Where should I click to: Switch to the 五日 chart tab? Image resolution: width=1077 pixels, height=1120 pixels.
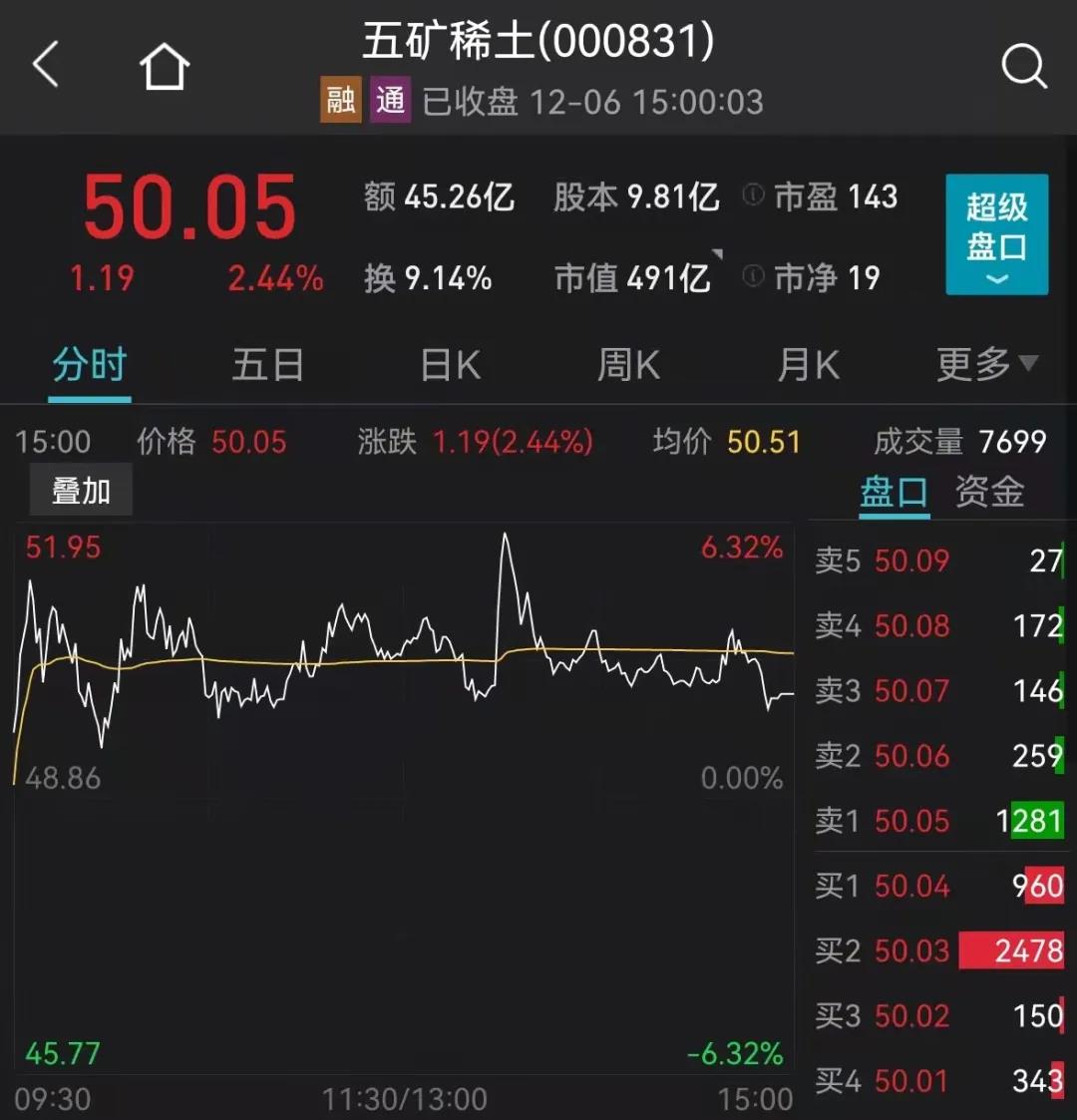pos(267,366)
